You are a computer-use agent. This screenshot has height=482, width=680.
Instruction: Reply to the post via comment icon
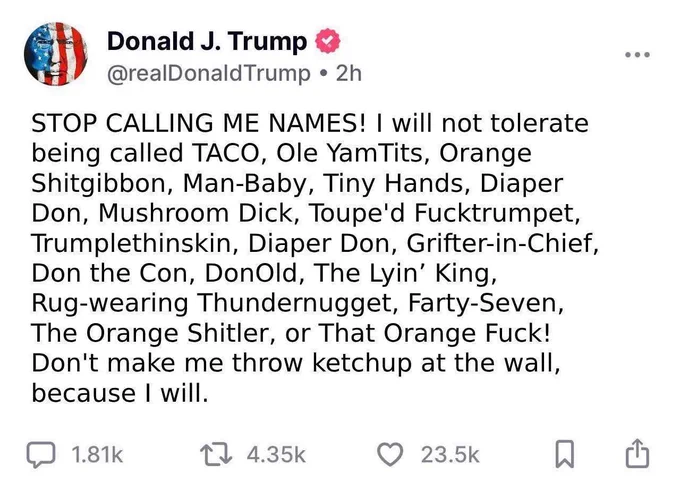click(39, 455)
